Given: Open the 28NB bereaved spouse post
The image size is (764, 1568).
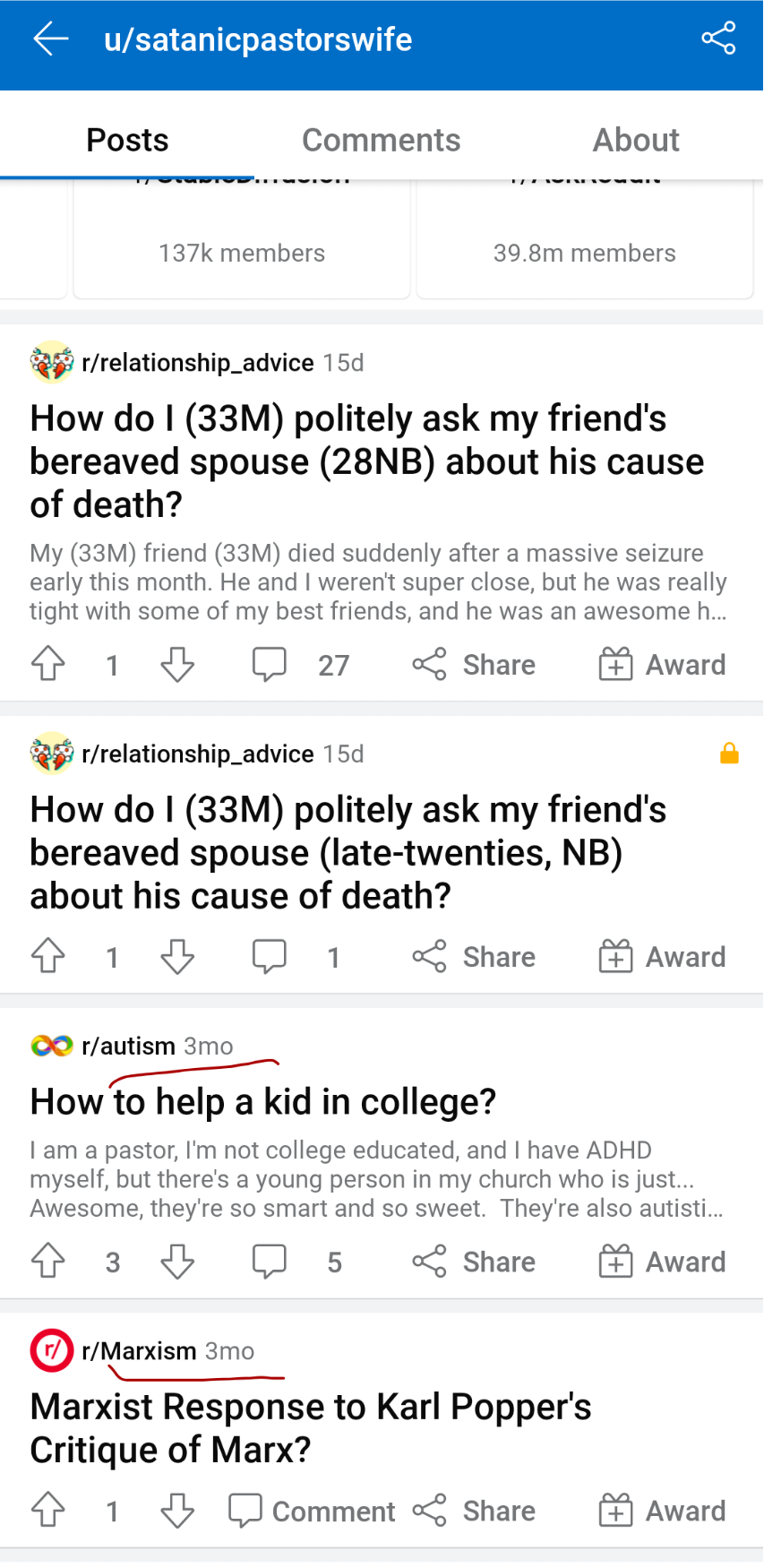Looking at the screenshot, I should pyautogui.click(x=367, y=461).
